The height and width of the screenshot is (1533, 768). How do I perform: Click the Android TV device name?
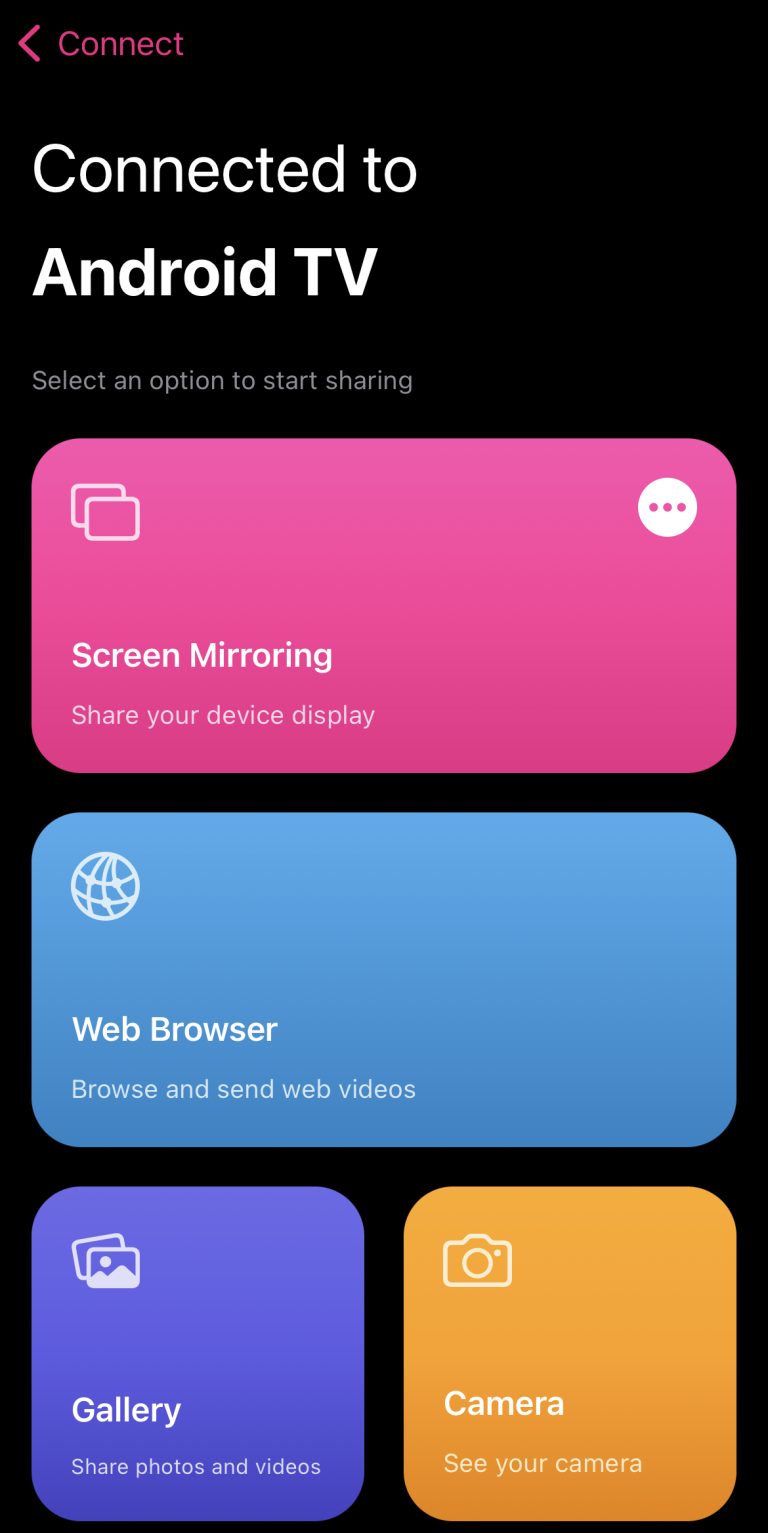pos(204,272)
